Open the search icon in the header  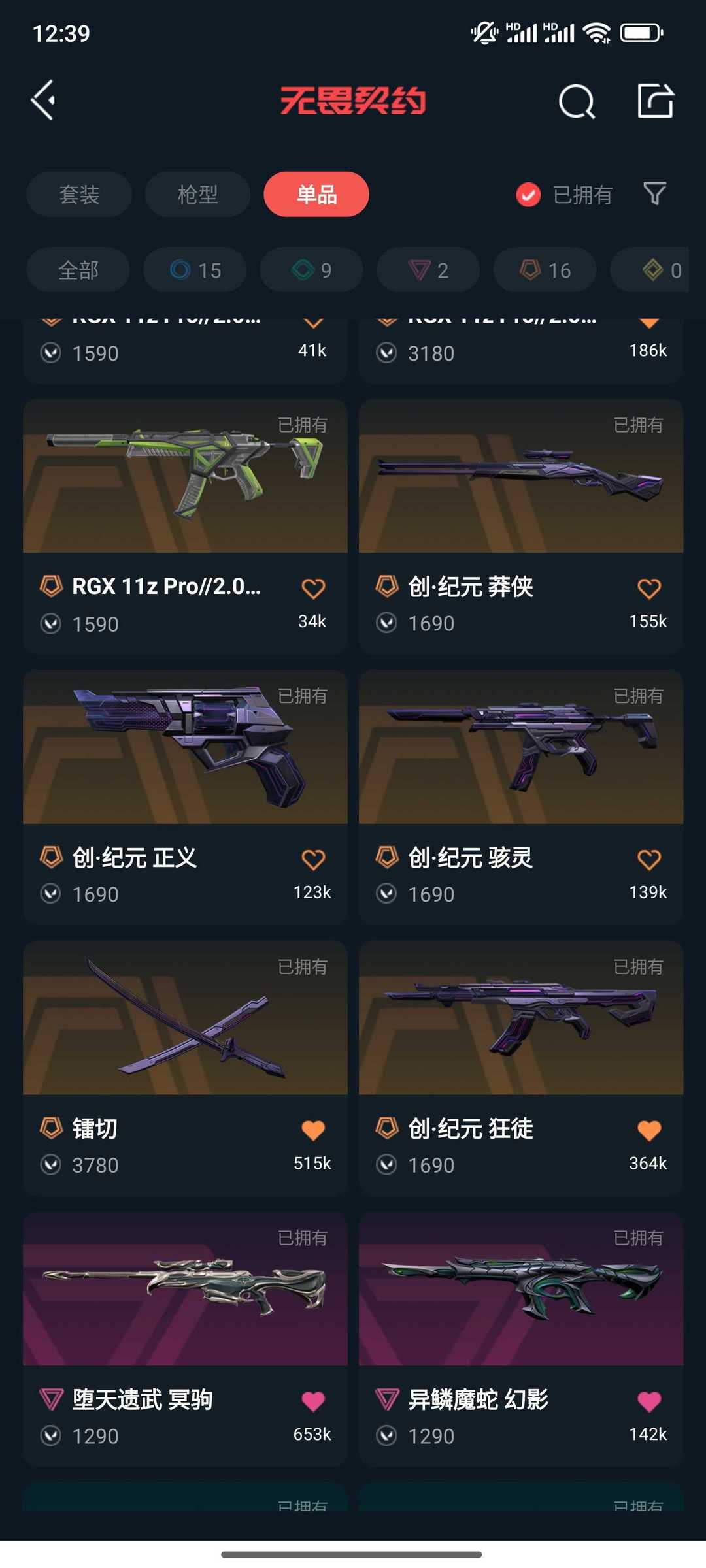pos(577,101)
